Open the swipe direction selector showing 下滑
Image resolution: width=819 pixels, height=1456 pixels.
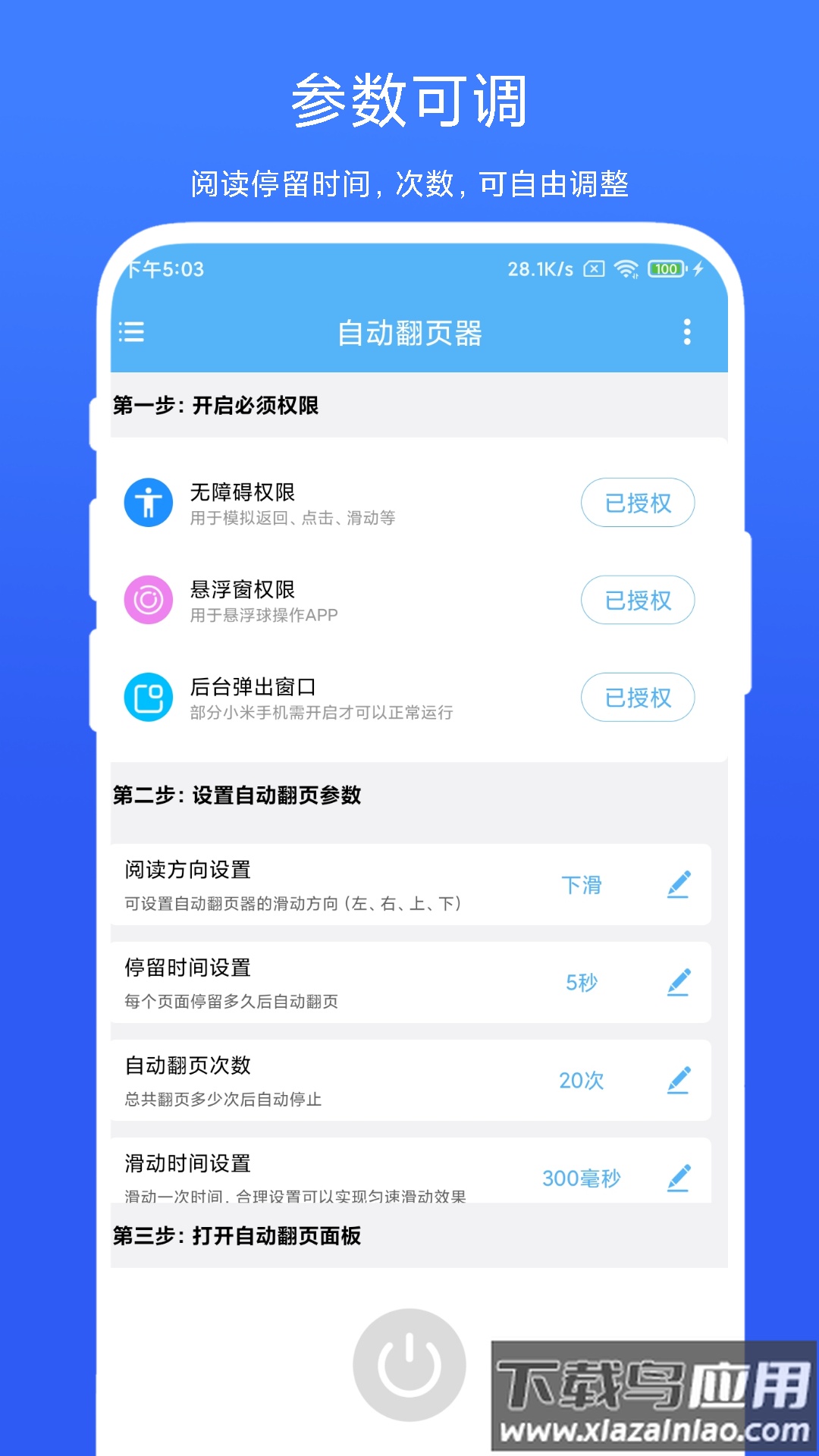coord(580,885)
